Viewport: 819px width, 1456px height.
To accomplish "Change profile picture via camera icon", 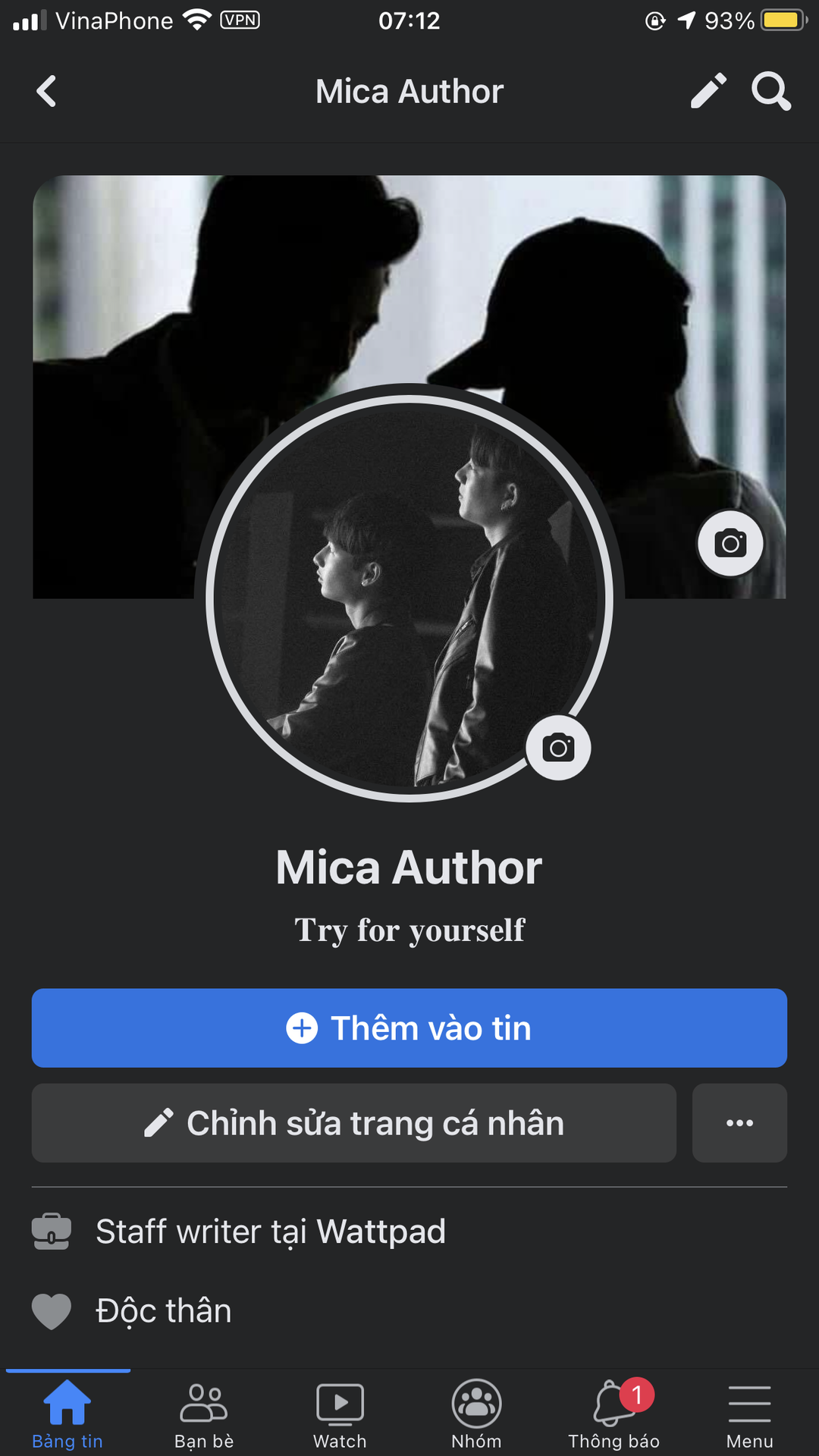I will [558, 748].
